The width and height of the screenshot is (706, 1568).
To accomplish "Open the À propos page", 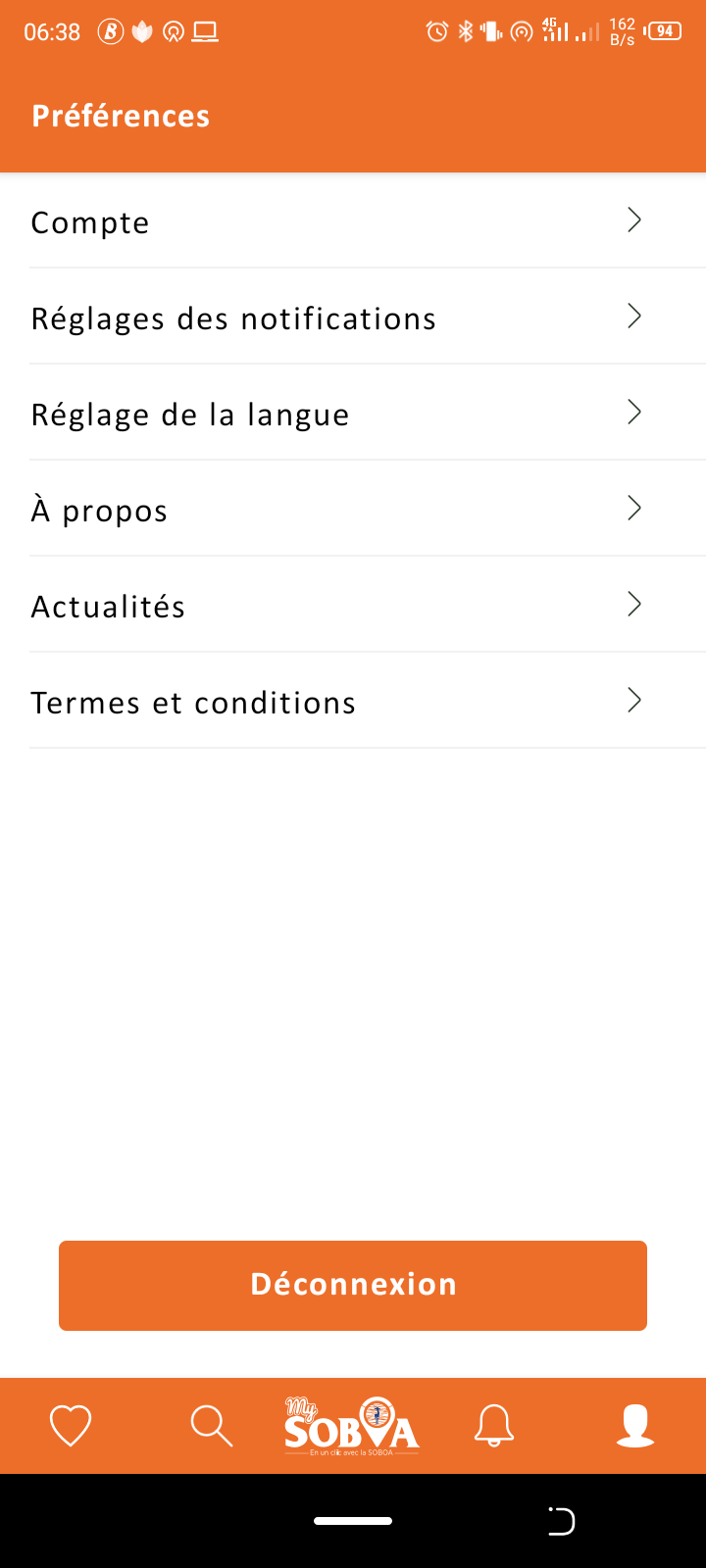I will pos(353,510).
